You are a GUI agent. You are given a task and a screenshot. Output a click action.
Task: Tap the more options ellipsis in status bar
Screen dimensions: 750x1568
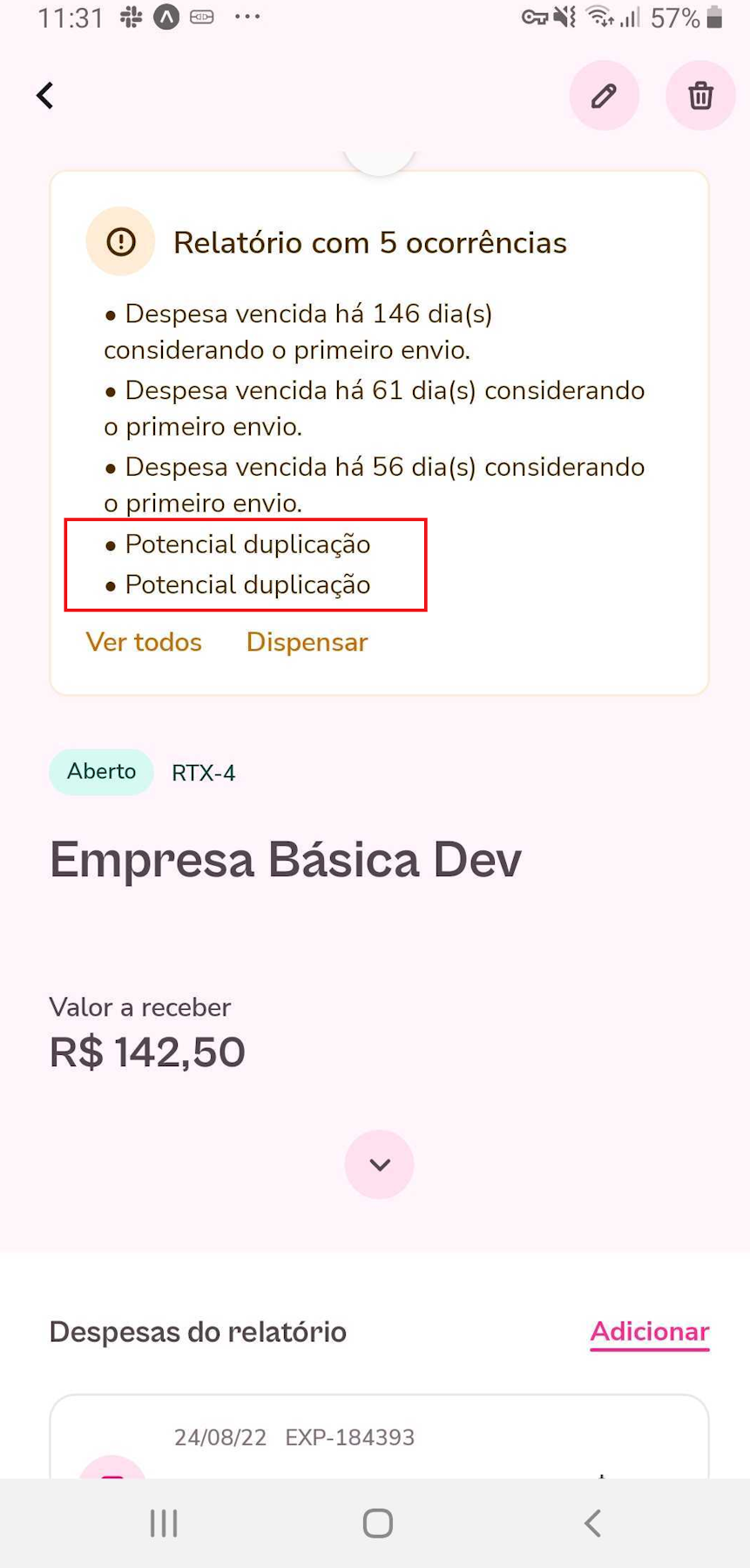point(248,16)
